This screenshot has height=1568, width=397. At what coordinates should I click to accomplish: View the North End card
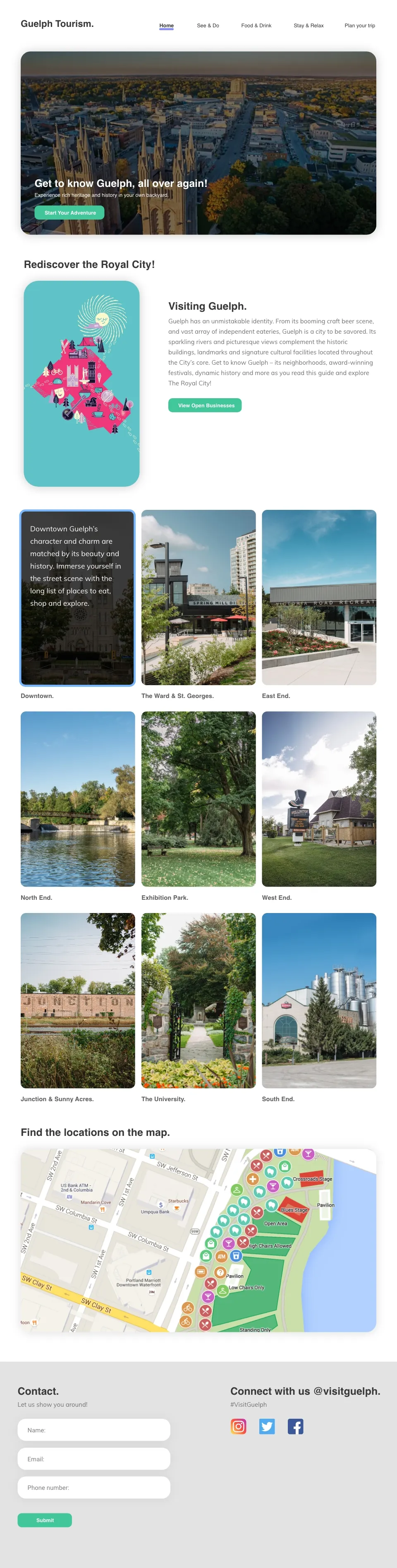tap(77, 798)
